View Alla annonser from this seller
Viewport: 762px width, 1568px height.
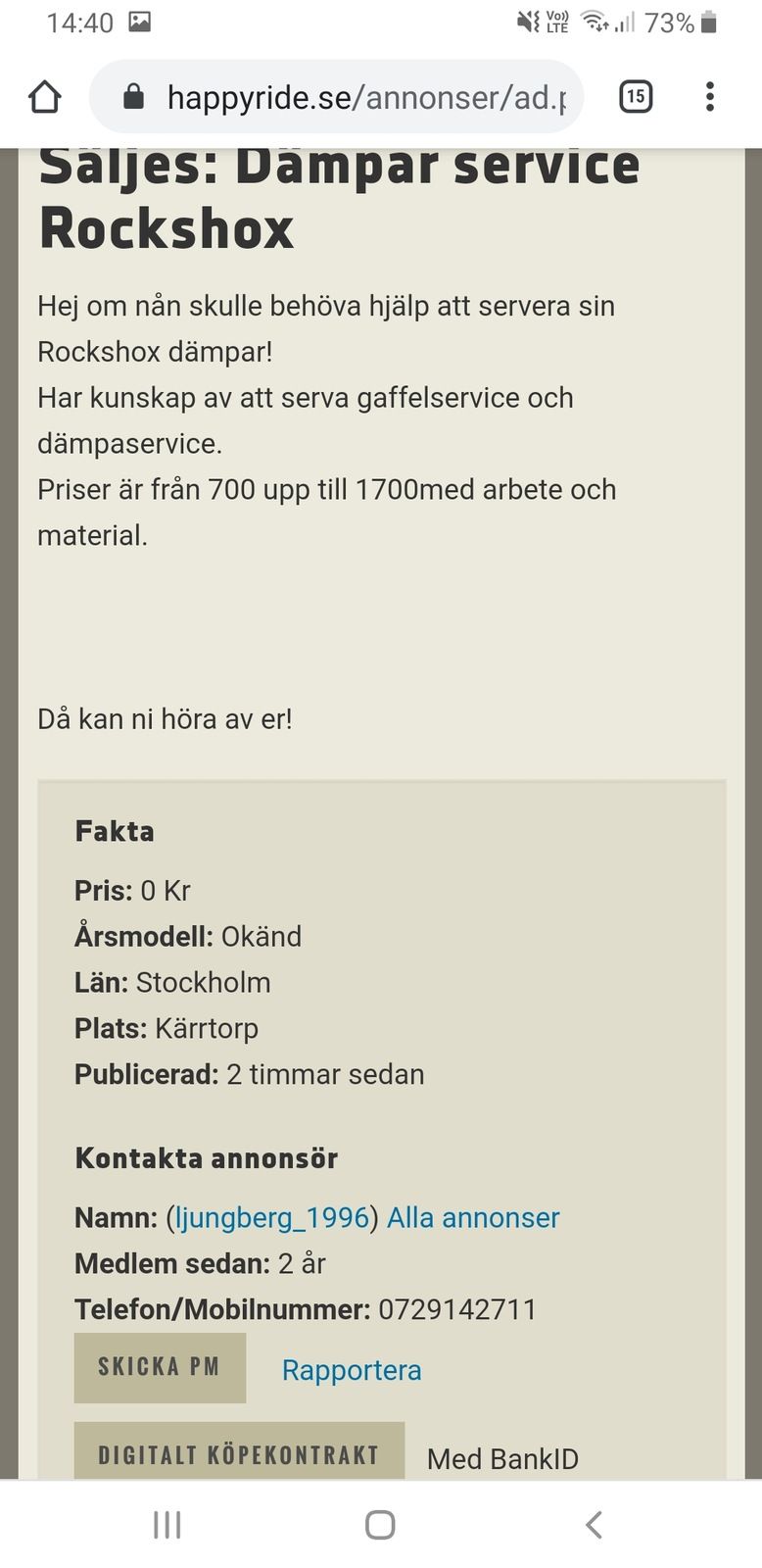[473, 1217]
